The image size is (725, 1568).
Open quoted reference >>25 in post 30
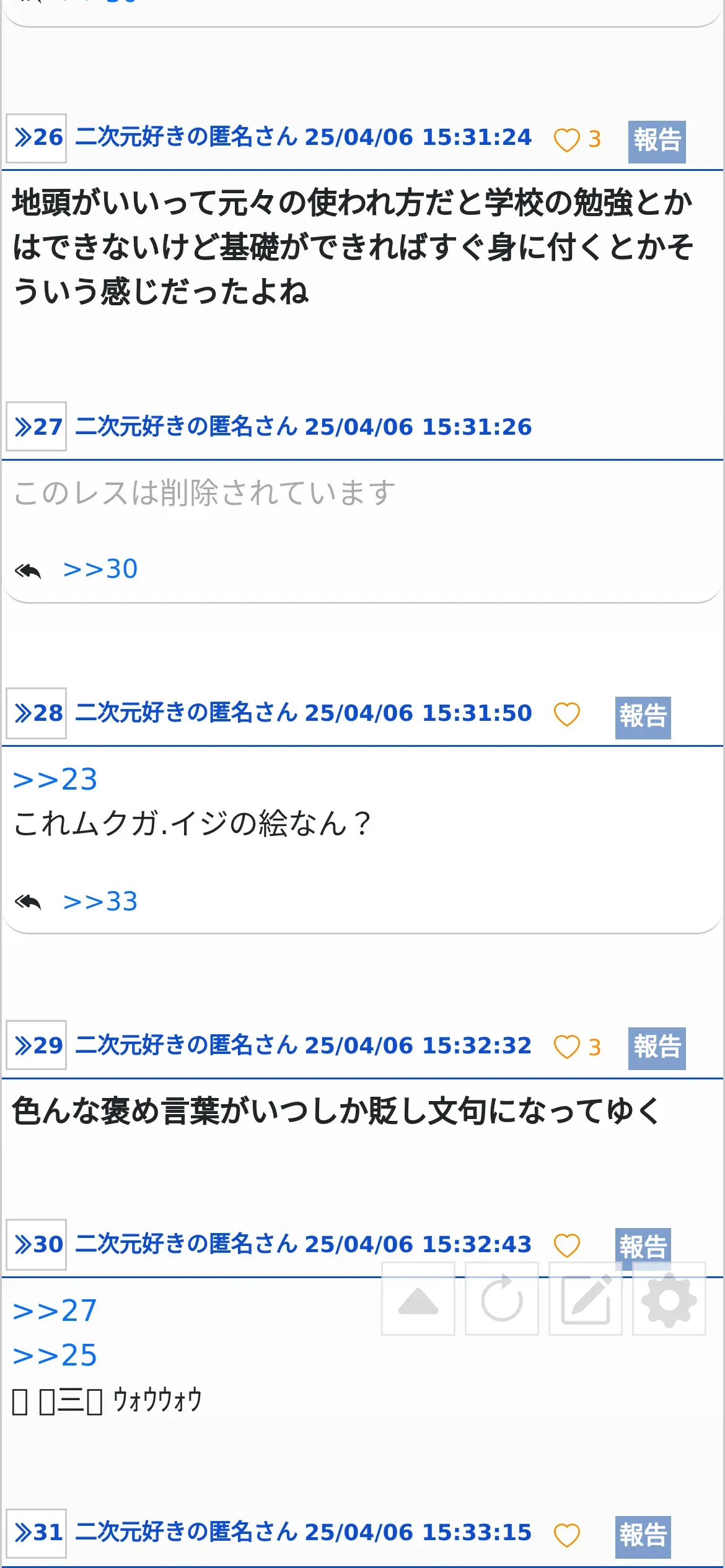pyautogui.click(x=55, y=1356)
